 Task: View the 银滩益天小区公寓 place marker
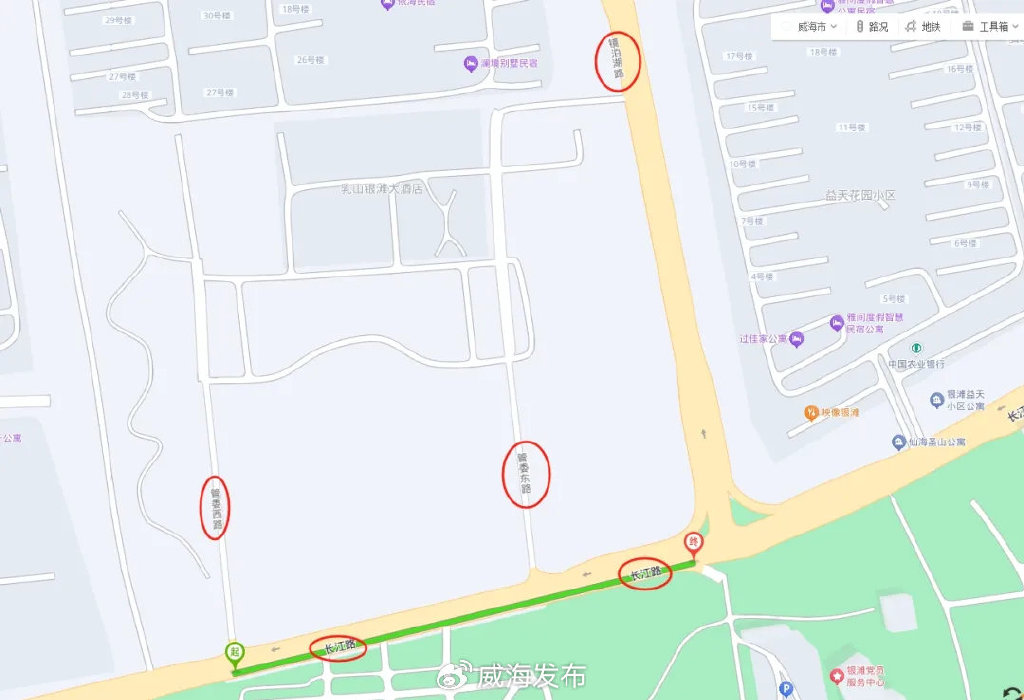click(x=935, y=400)
